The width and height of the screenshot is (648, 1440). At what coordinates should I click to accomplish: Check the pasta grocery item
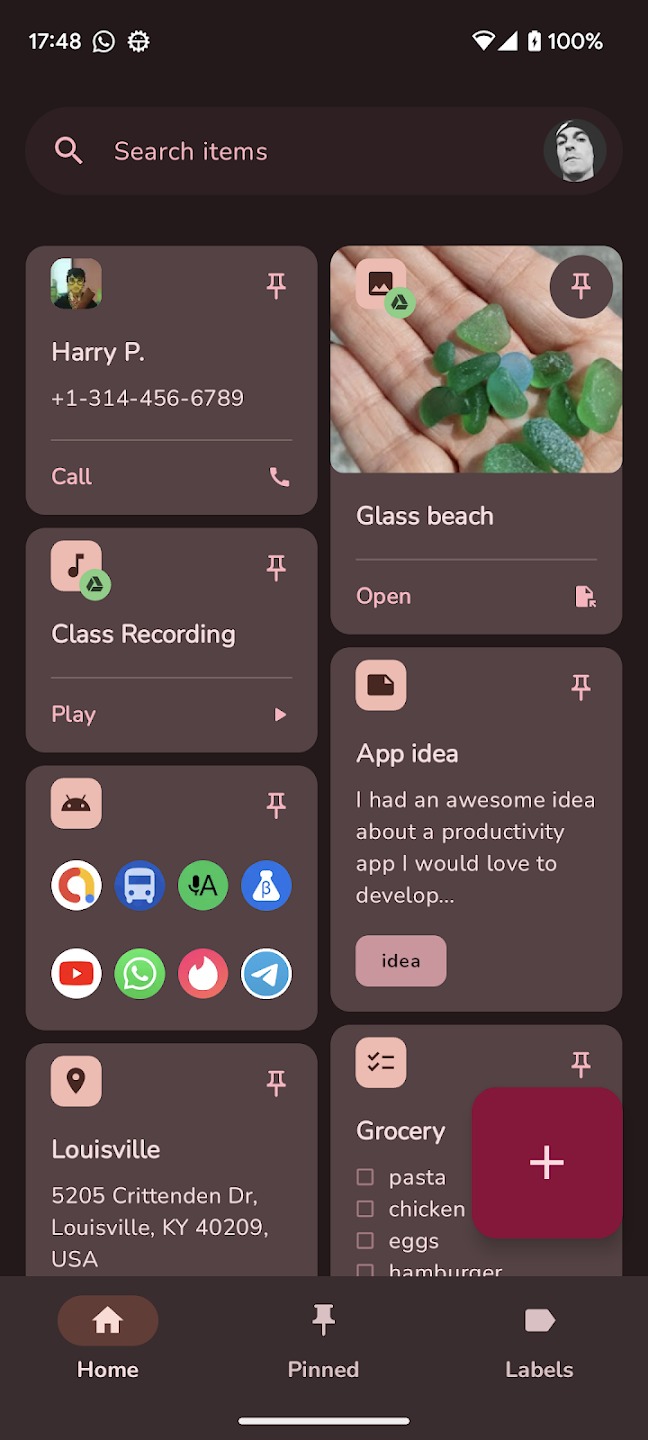click(x=366, y=1177)
